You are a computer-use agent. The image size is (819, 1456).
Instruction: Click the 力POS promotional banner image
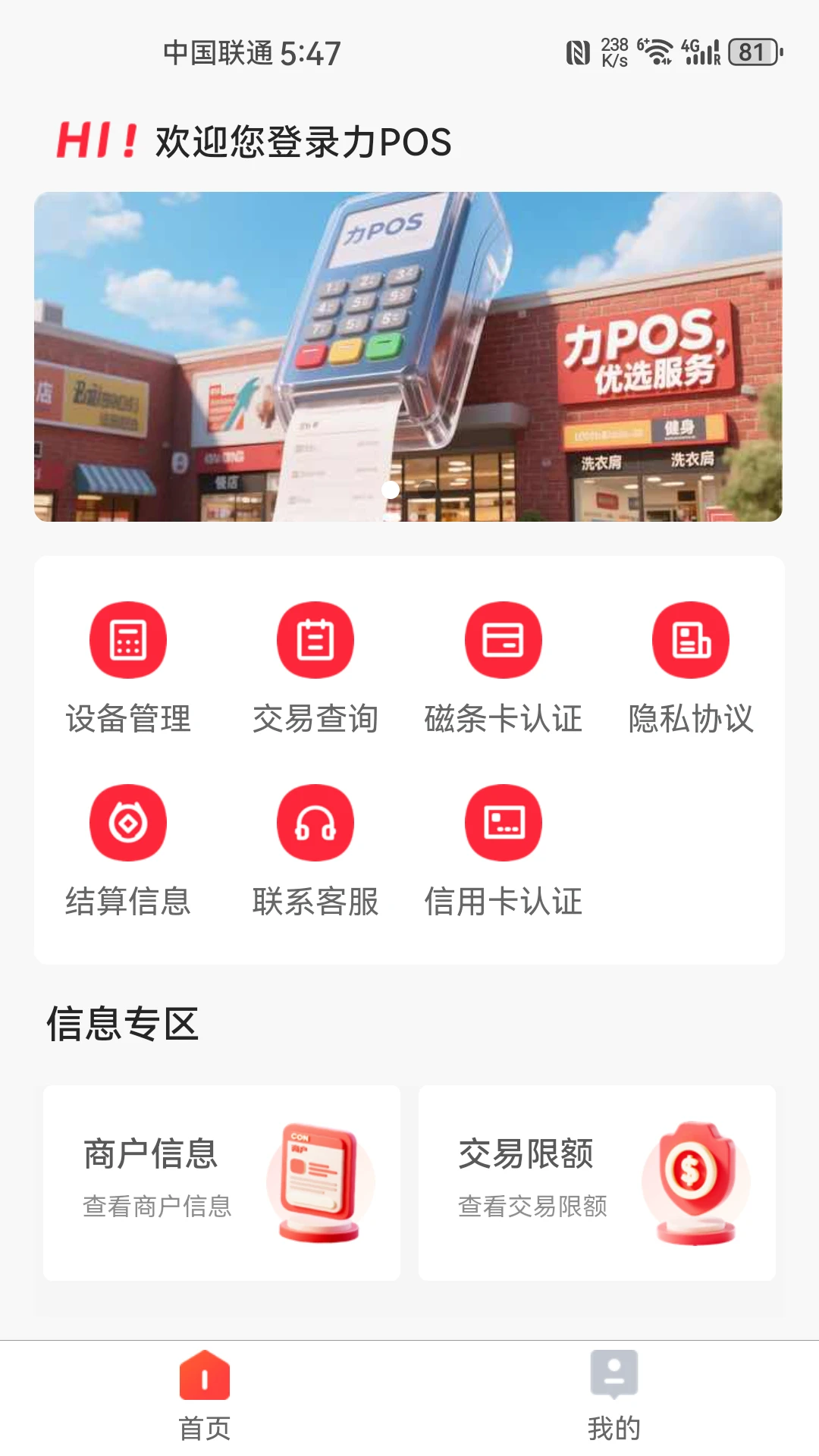pos(409,356)
